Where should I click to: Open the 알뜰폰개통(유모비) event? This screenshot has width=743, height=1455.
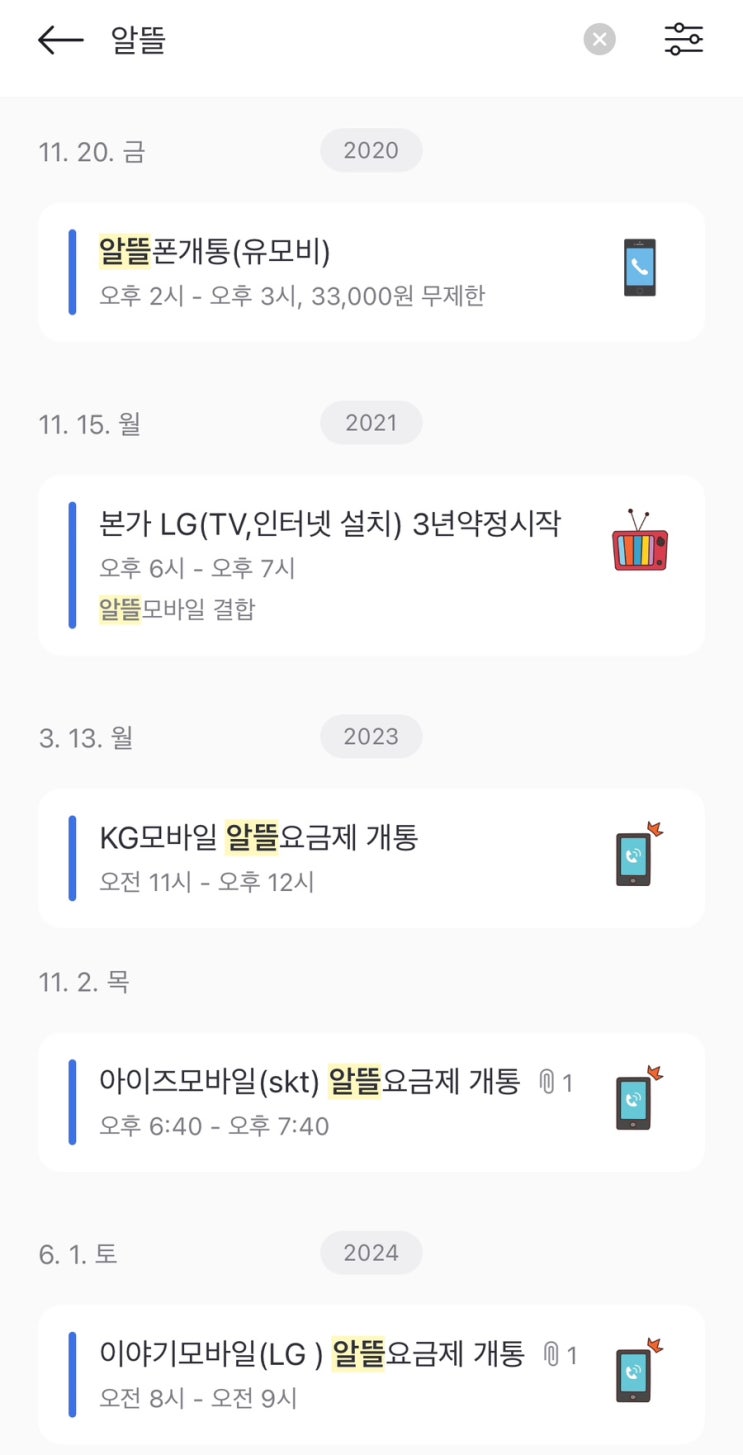point(371,272)
